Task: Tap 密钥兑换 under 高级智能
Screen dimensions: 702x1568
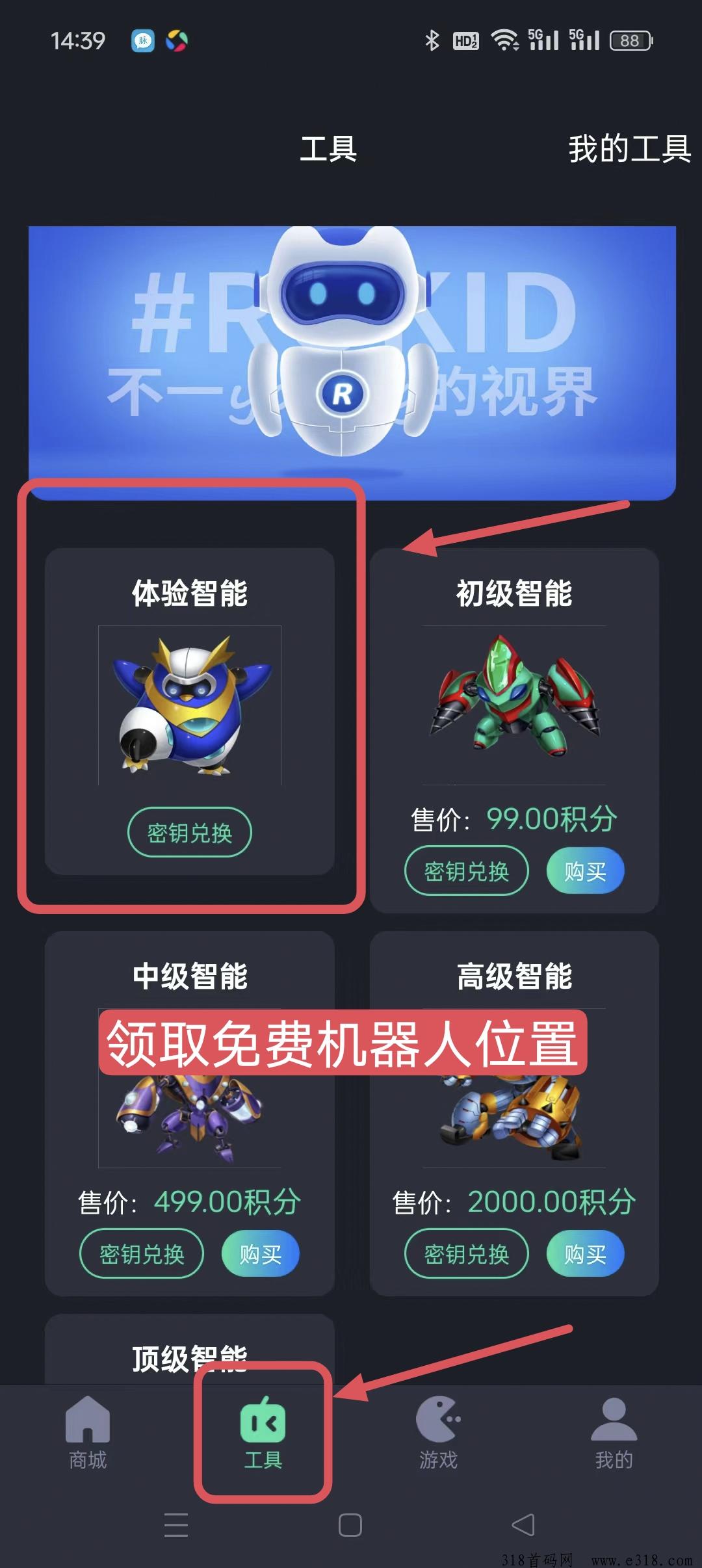Action: (x=467, y=1253)
